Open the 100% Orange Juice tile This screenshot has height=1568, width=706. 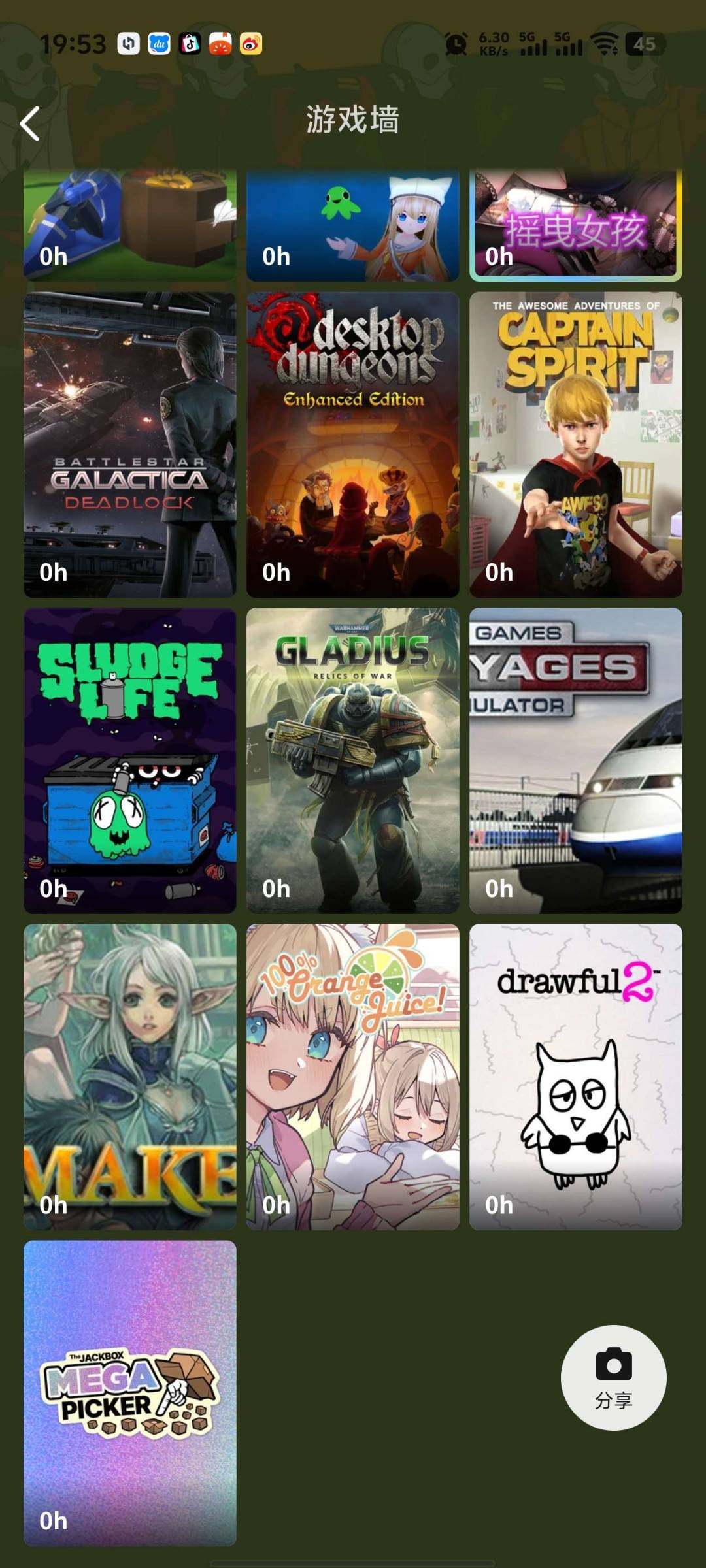pos(352,1076)
